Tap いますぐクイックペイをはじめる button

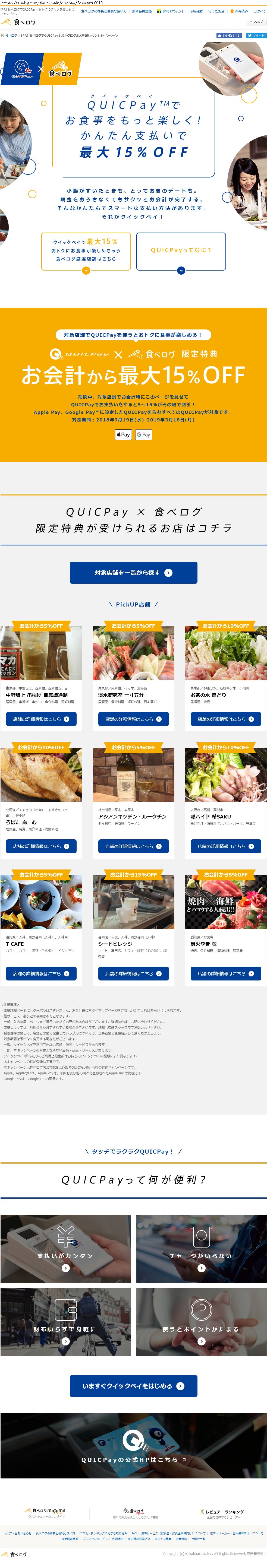134,1386
